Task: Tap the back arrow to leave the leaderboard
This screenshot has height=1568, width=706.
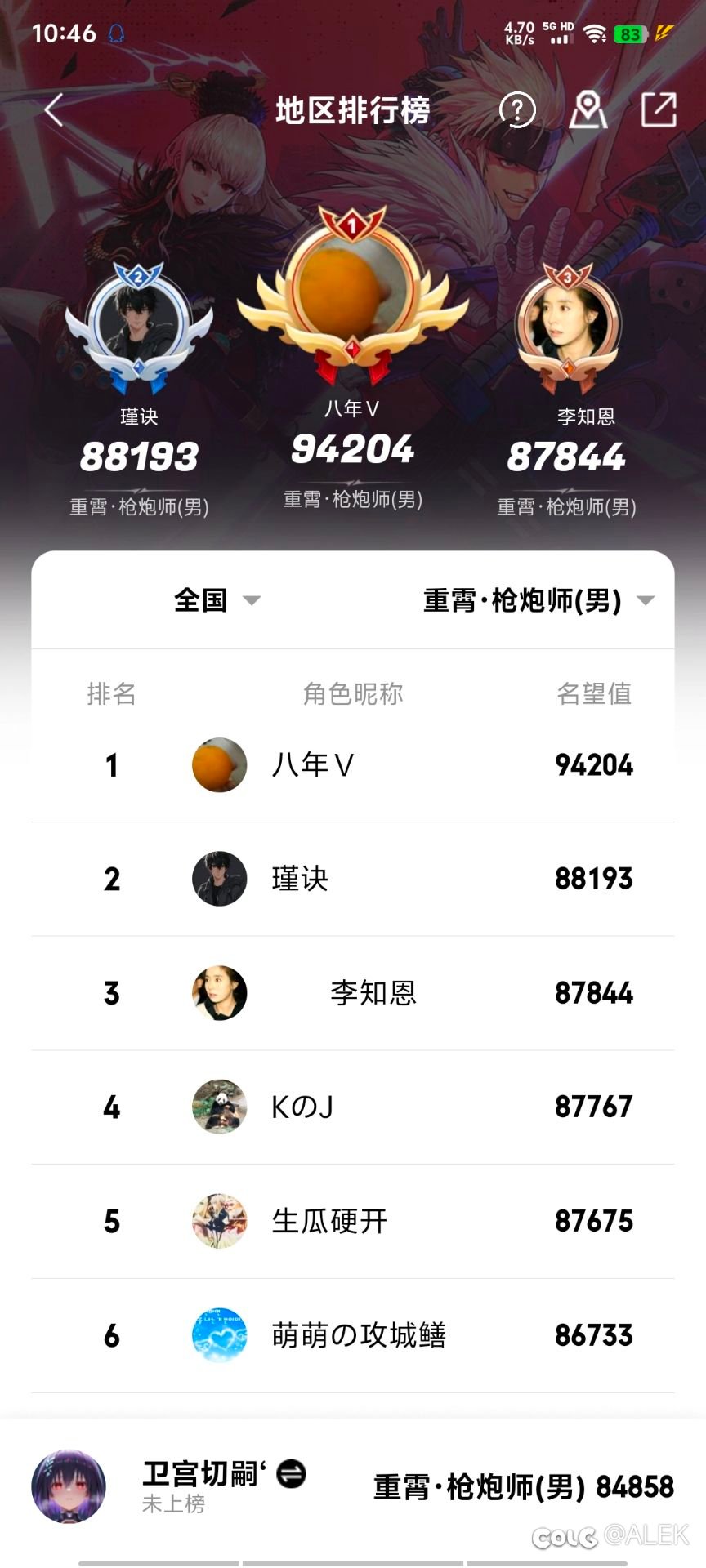Action: coord(51,109)
